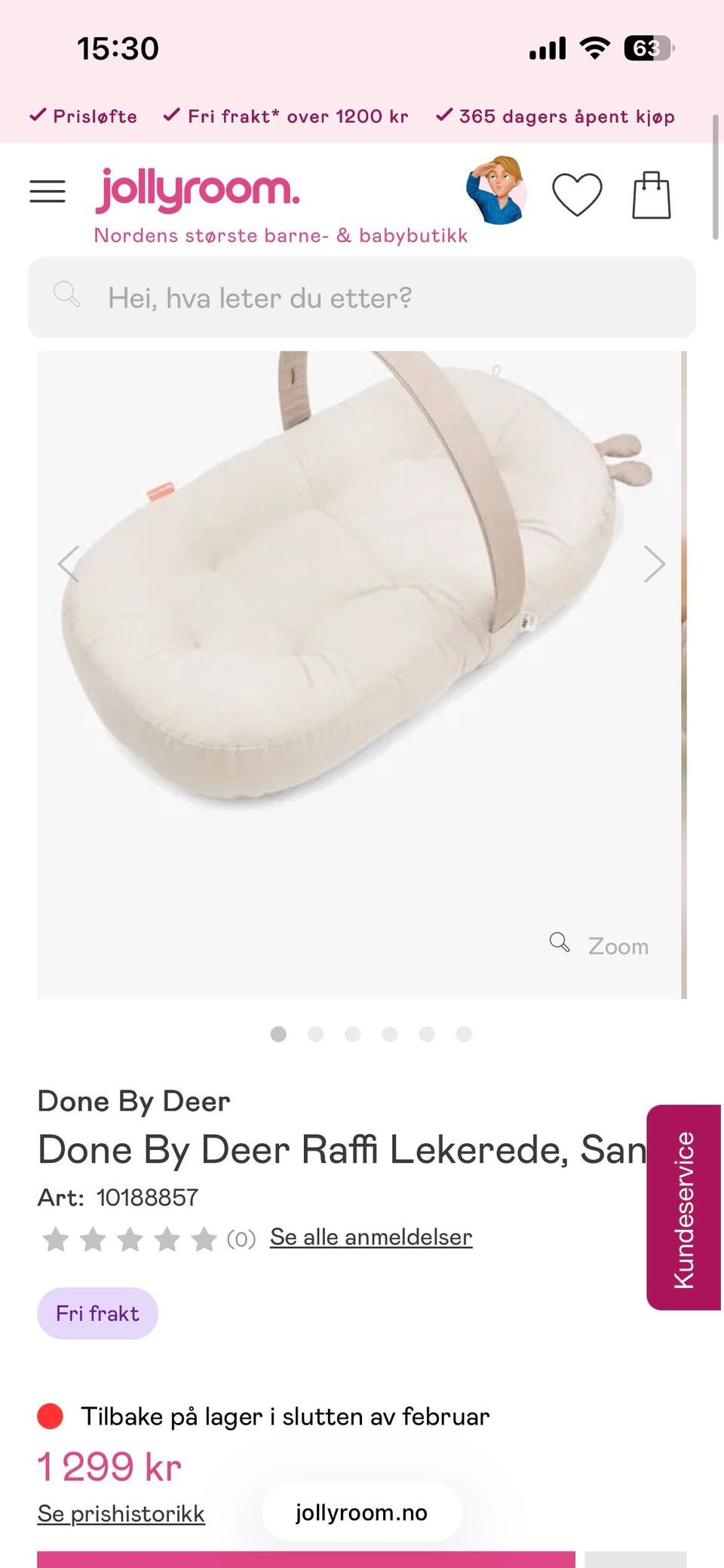This screenshot has height=1568, width=724.
Task: Tap the jollyroom.no address pill
Action: pyautogui.click(x=361, y=1512)
